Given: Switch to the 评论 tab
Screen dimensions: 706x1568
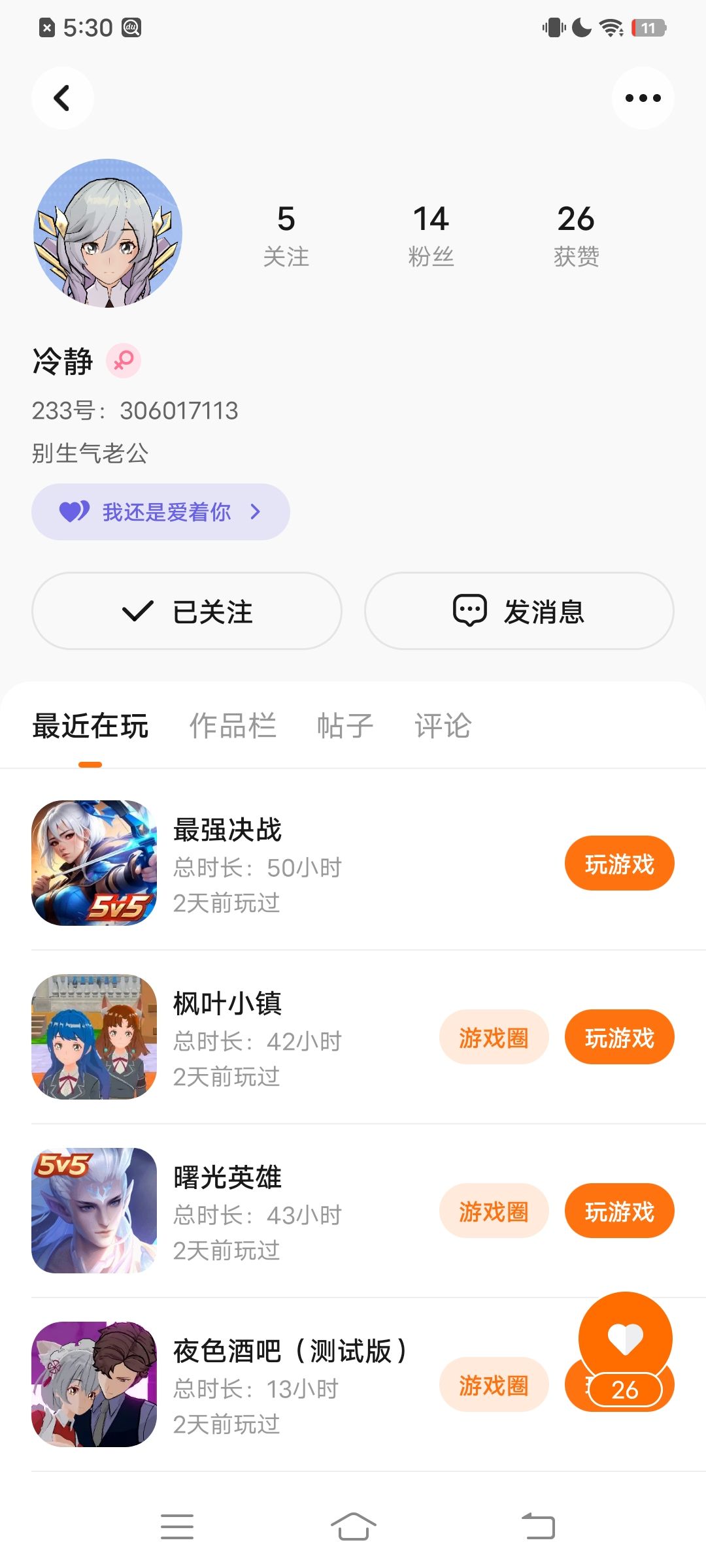Looking at the screenshot, I should click(x=443, y=726).
